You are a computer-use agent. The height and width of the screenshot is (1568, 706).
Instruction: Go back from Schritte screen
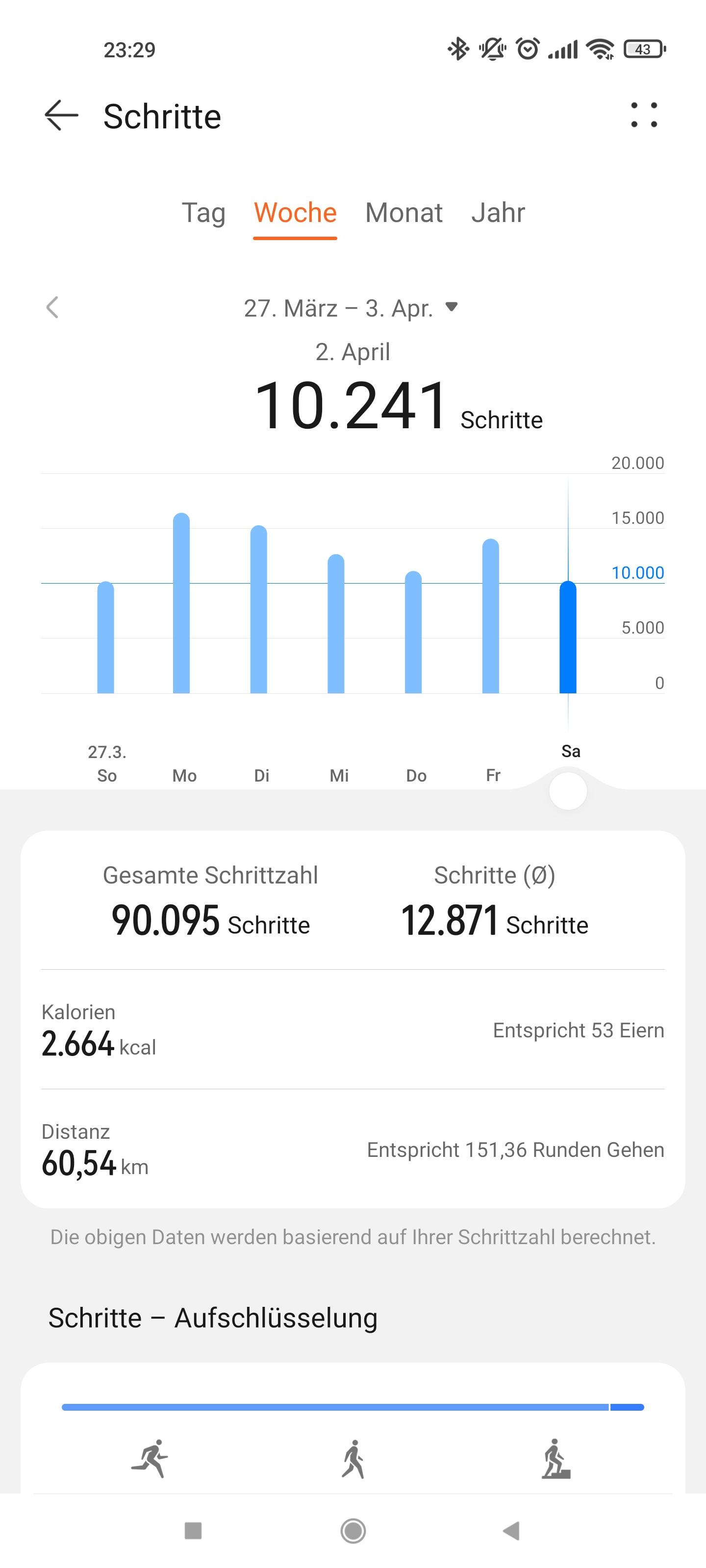(61, 116)
